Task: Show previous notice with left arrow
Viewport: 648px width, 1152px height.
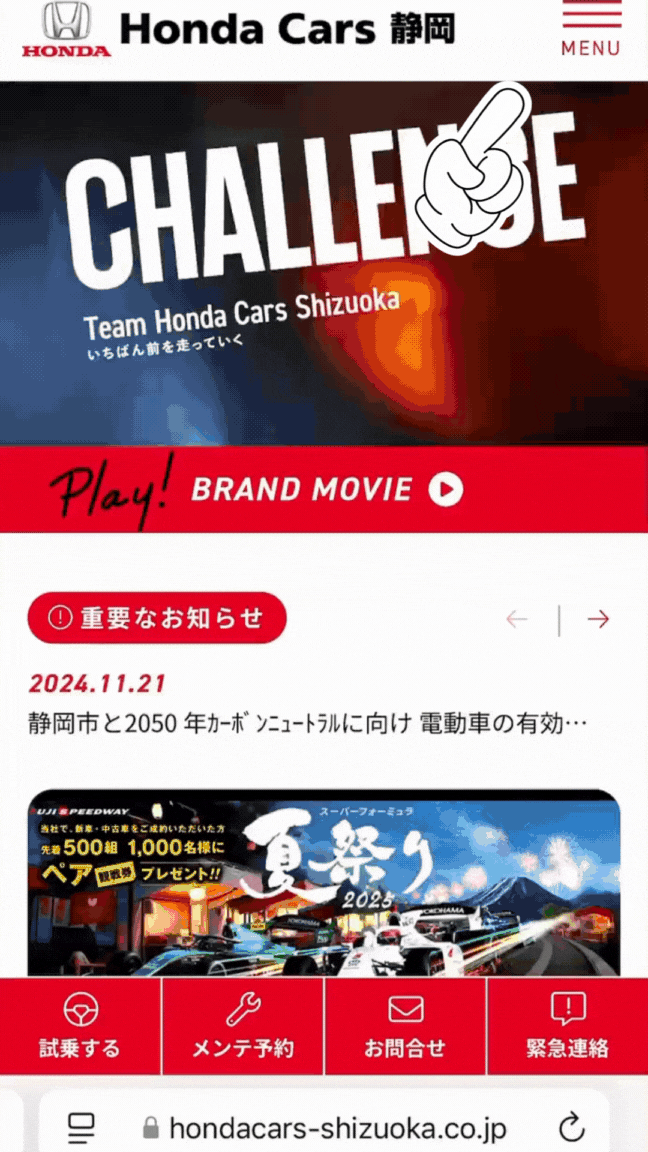Action: point(517,620)
